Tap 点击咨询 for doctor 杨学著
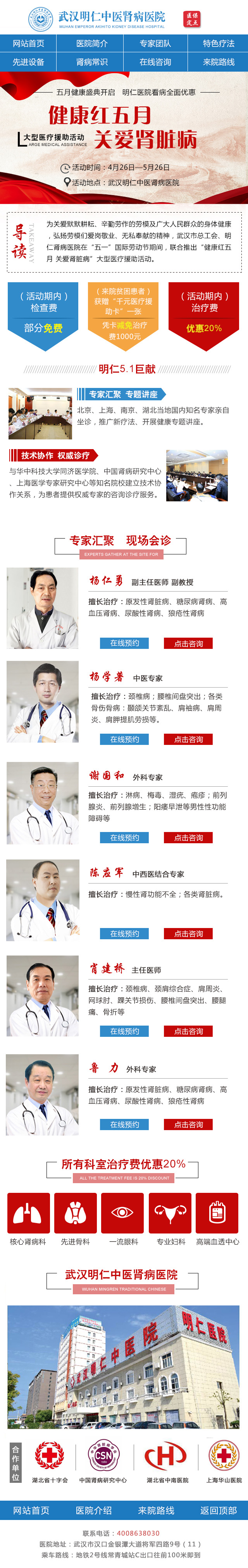The width and height of the screenshot is (248, 1568). point(188,739)
